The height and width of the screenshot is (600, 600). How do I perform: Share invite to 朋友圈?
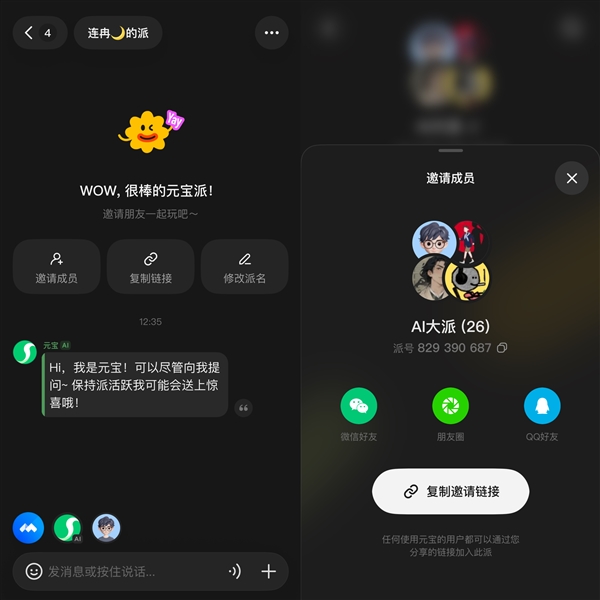[x=450, y=407]
